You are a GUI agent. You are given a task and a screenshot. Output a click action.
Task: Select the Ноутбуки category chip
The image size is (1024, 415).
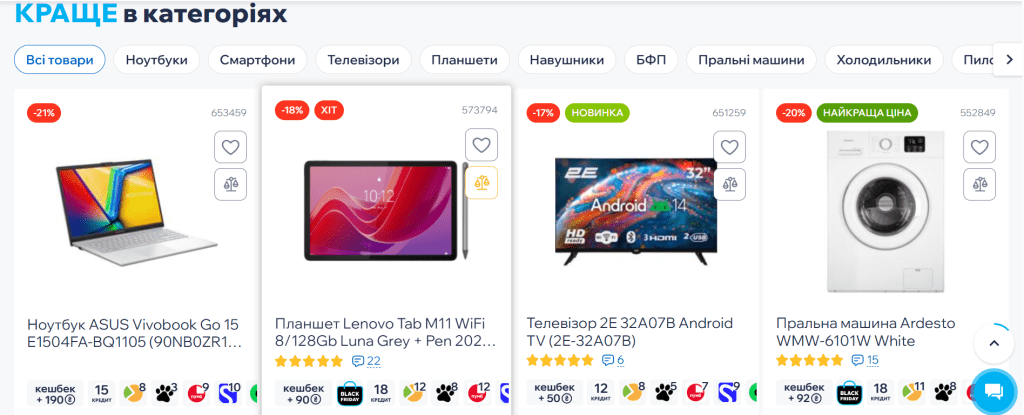157,60
